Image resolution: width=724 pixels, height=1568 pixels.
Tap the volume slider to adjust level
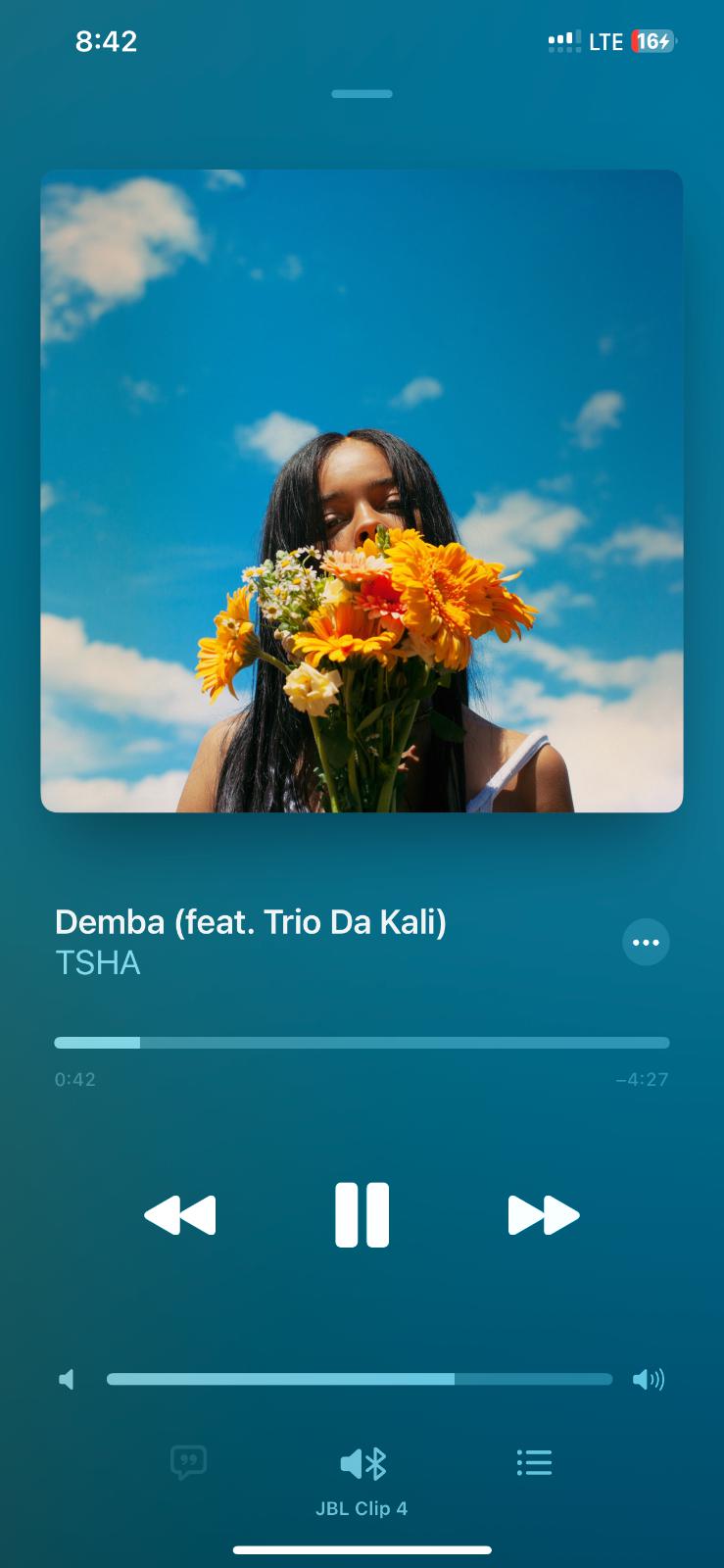tap(359, 1379)
